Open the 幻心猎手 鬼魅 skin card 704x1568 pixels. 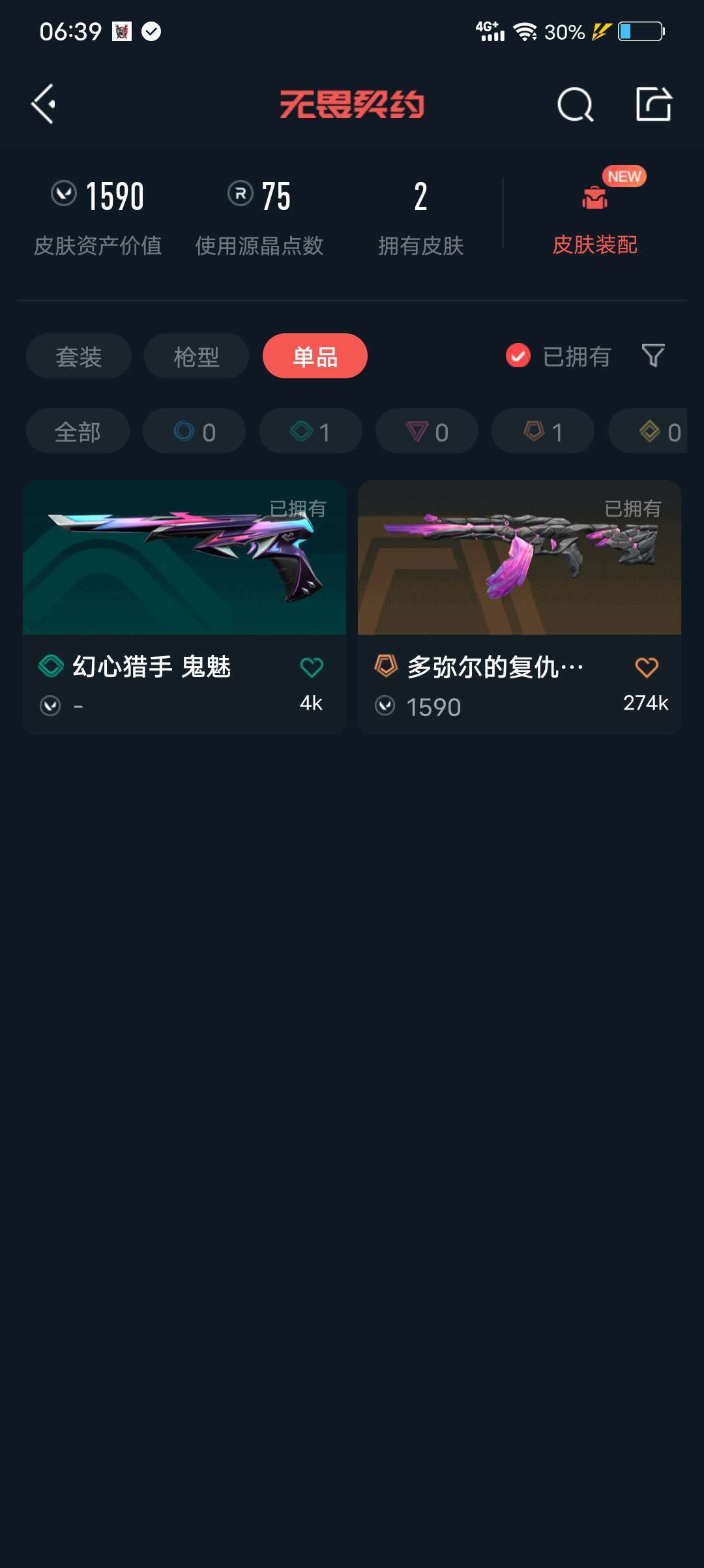tap(184, 607)
